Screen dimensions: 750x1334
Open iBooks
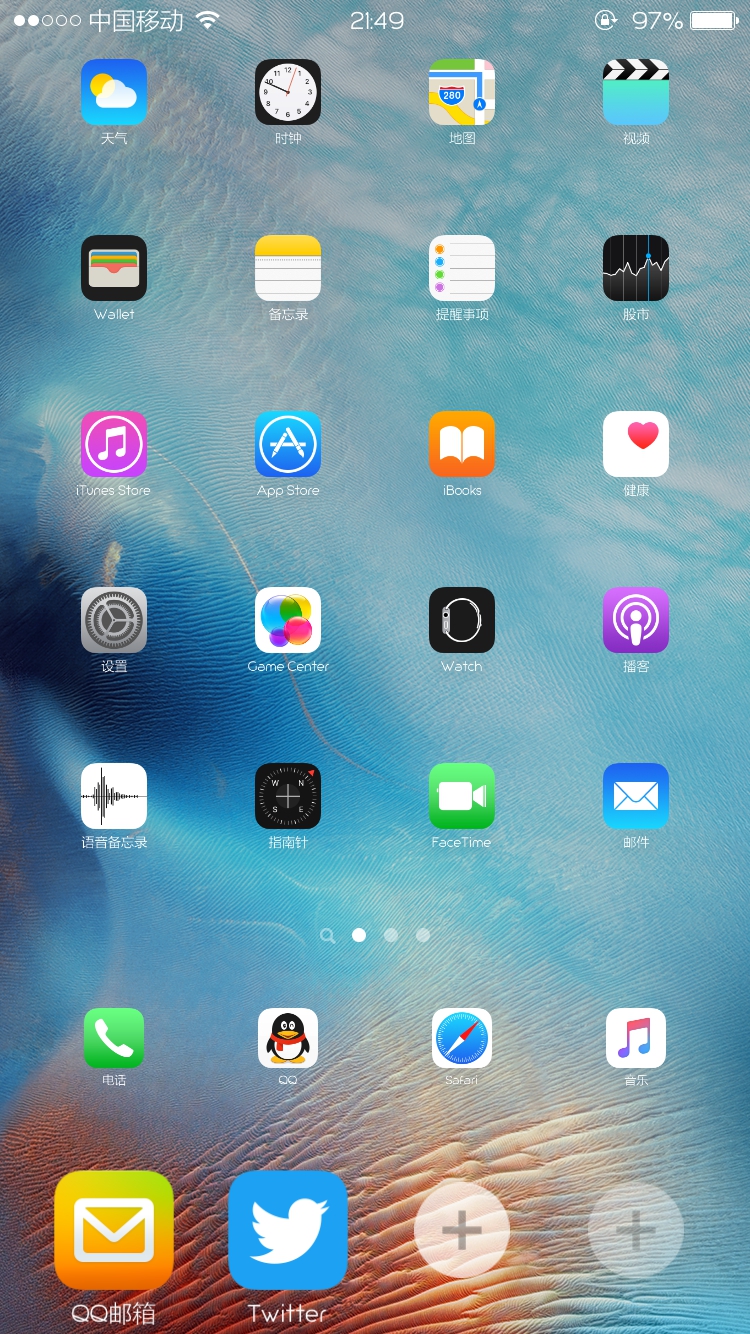tap(462, 444)
